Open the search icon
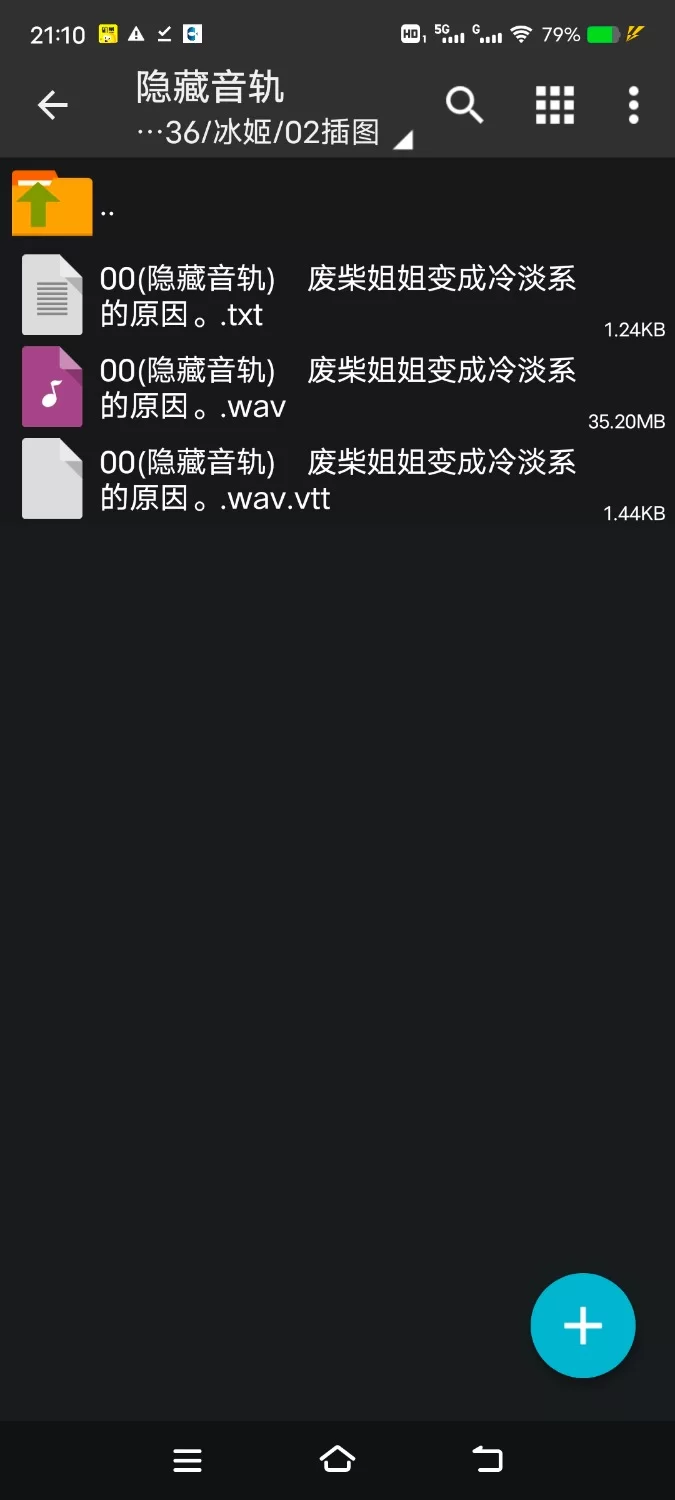The height and width of the screenshot is (1500, 675). pos(464,105)
